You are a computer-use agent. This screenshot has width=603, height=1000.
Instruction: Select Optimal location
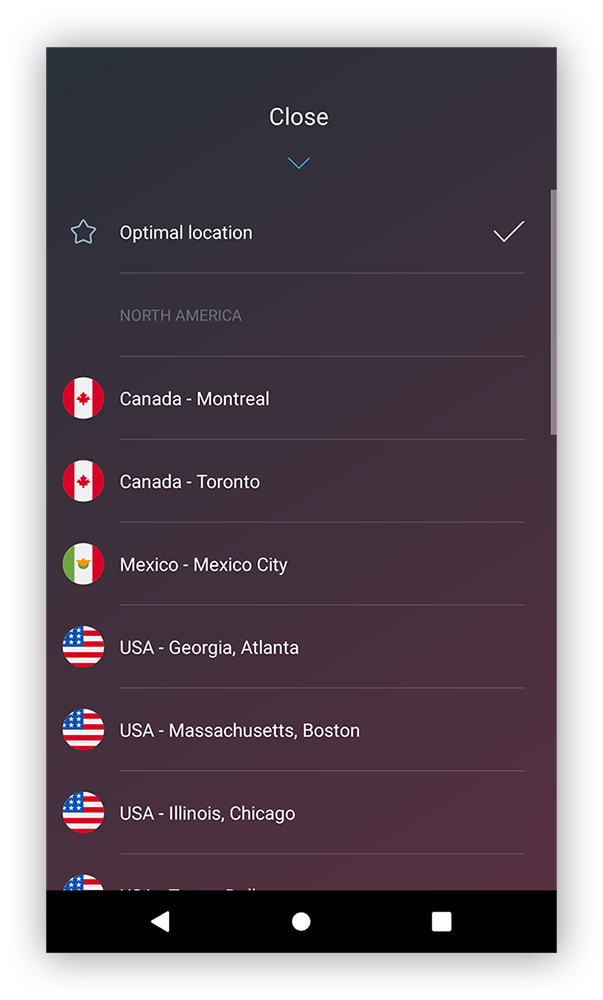(186, 233)
